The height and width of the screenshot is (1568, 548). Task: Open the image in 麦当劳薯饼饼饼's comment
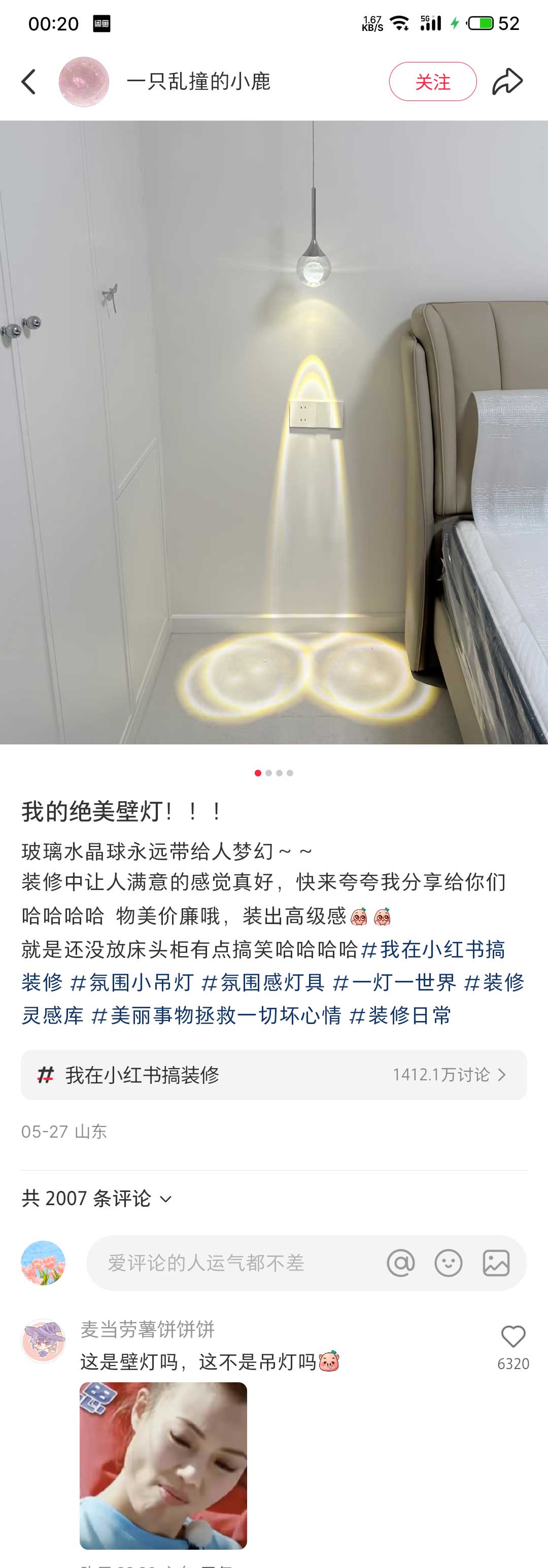163,1465
